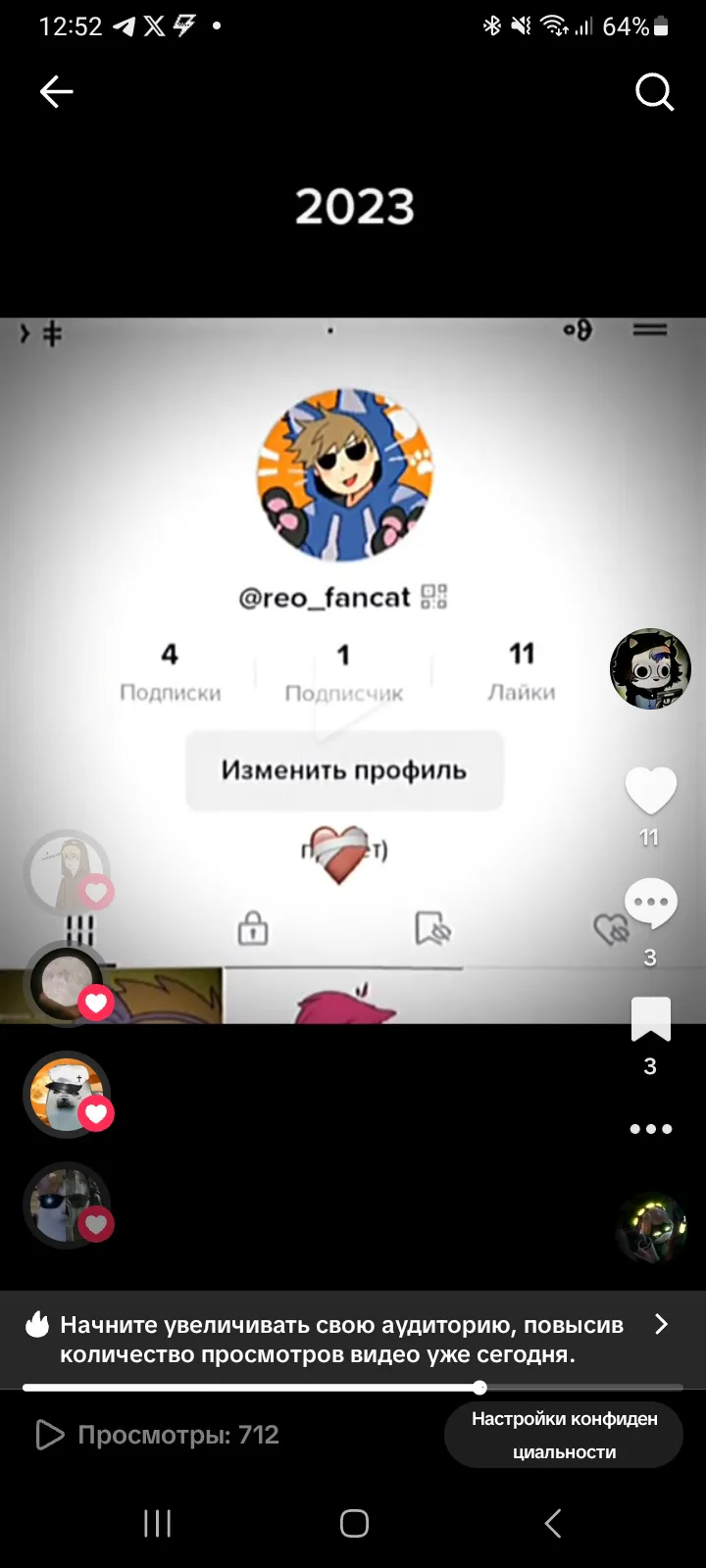Open the recent apps view
The image size is (706, 1568).
click(157, 1523)
